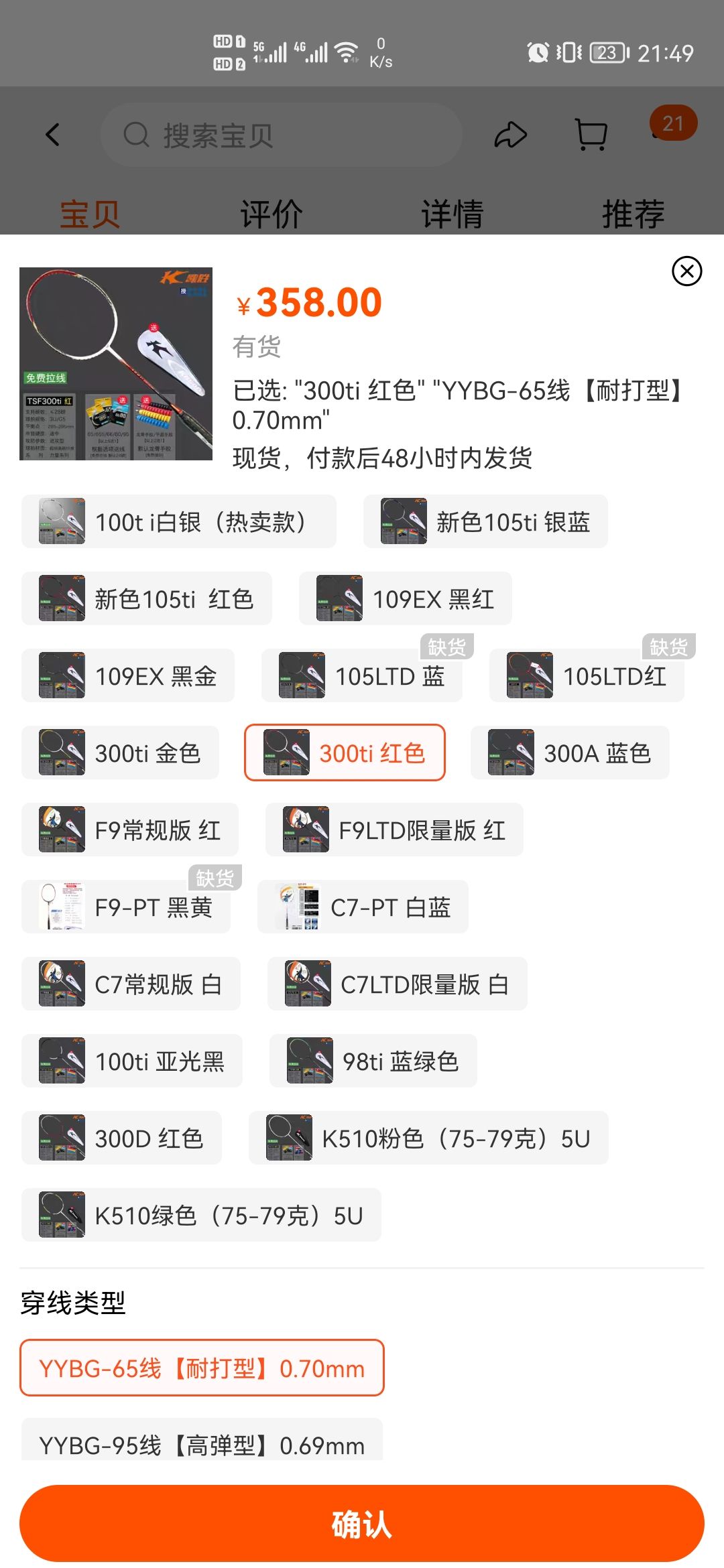The image size is (724, 1568).
Task: Choose 300D 红色 option
Action: click(121, 1138)
